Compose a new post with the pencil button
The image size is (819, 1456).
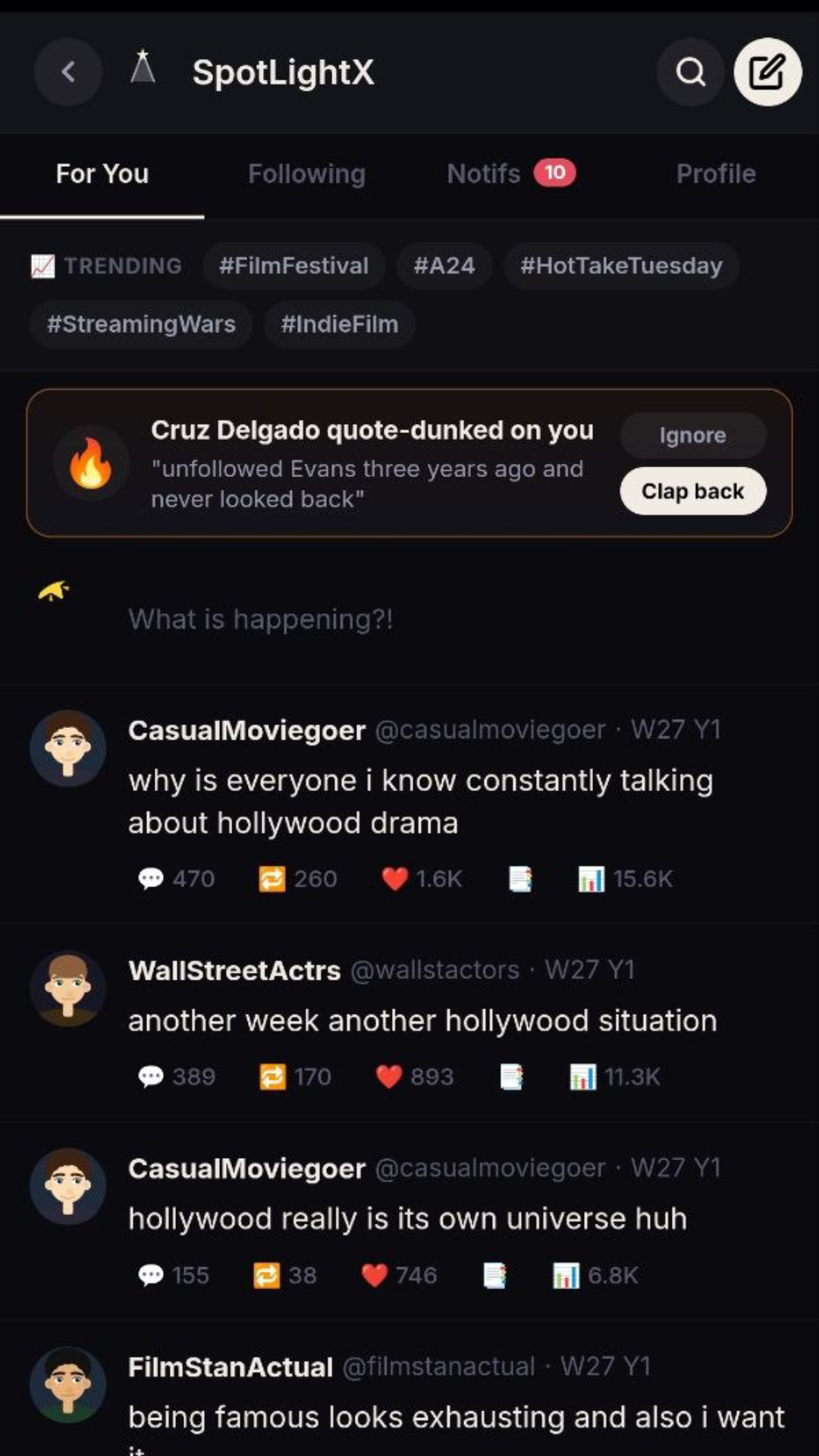click(x=767, y=72)
